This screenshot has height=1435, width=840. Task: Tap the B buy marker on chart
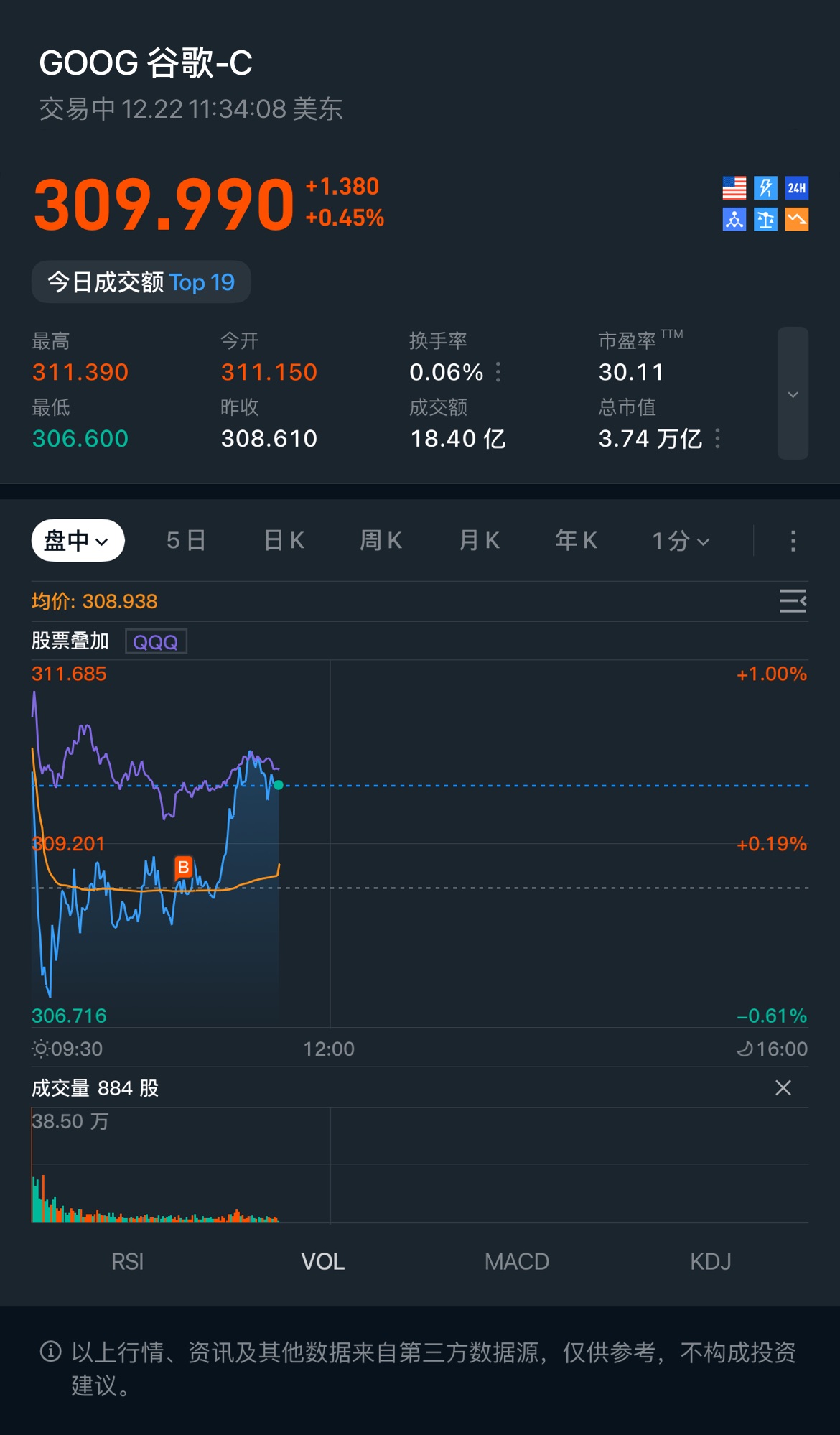click(x=184, y=867)
